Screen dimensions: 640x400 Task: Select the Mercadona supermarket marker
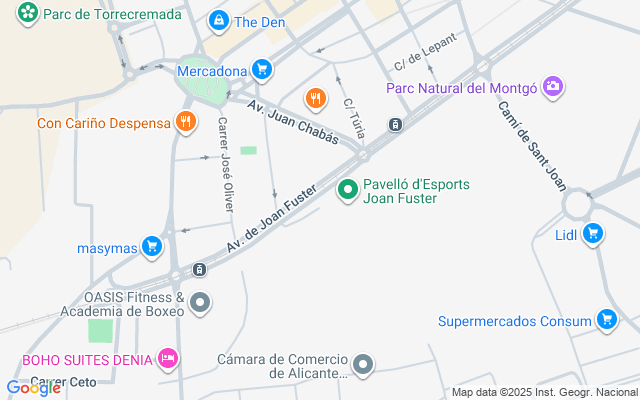pyautogui.click(x=261, y=70)
